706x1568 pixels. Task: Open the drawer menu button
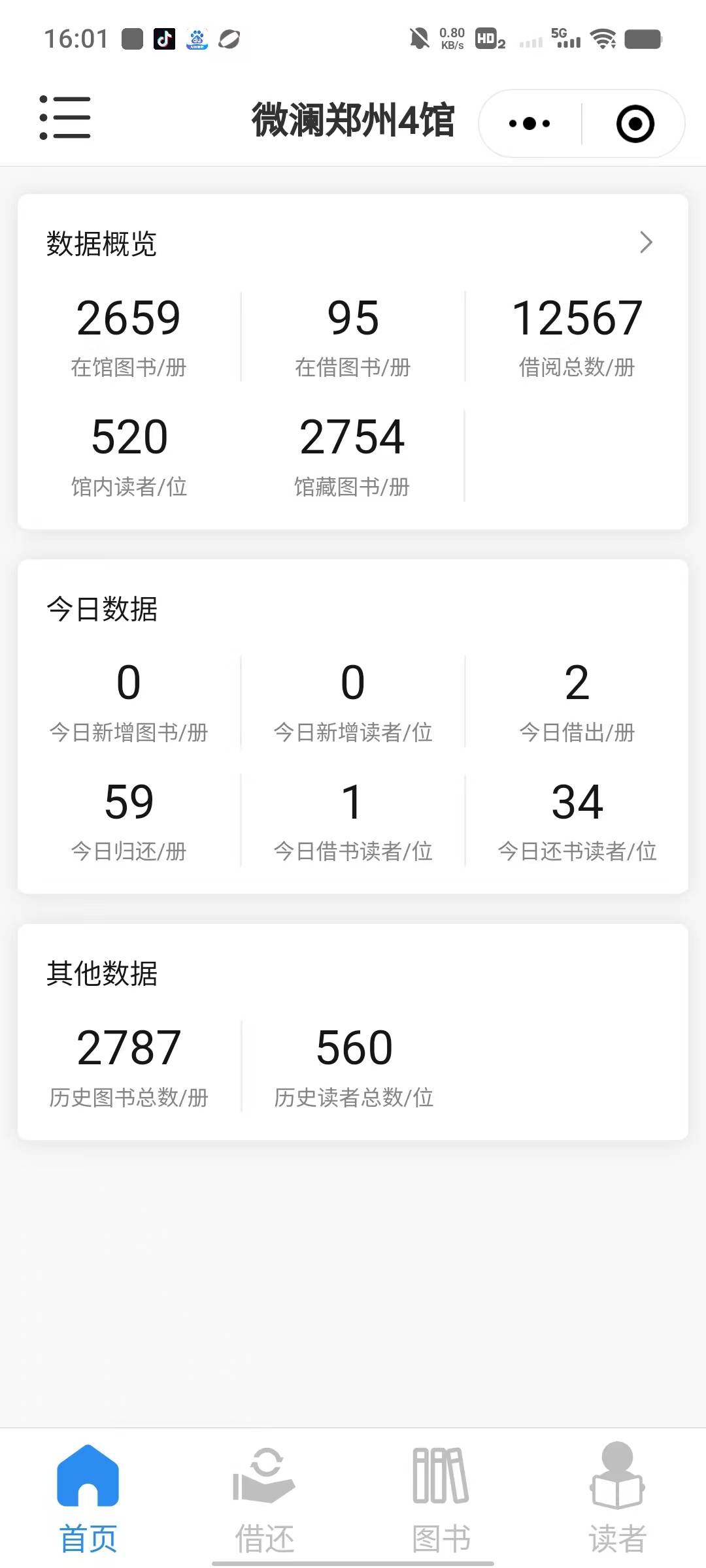coord(65,118)
